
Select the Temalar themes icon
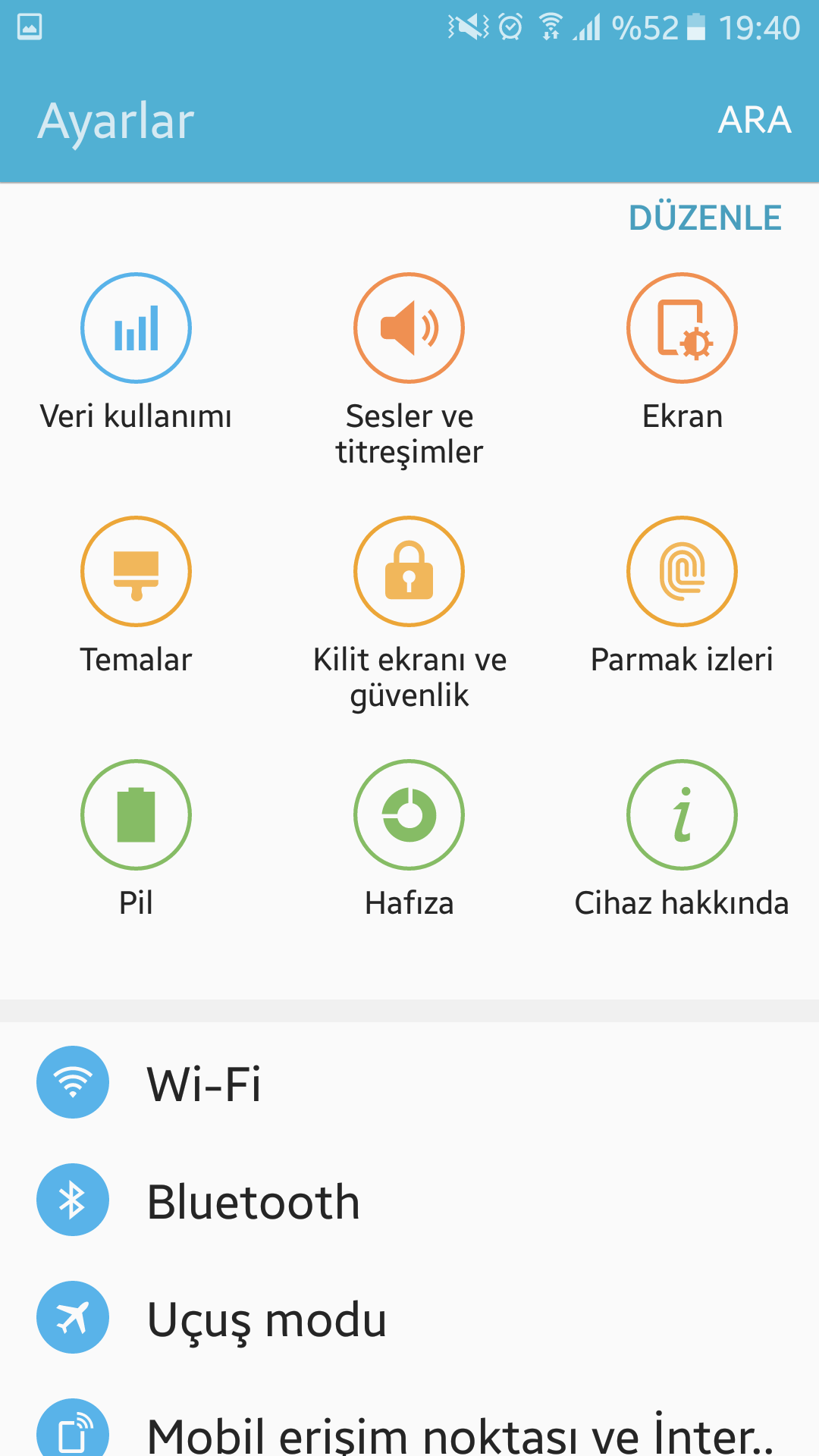tap(136, 572)
